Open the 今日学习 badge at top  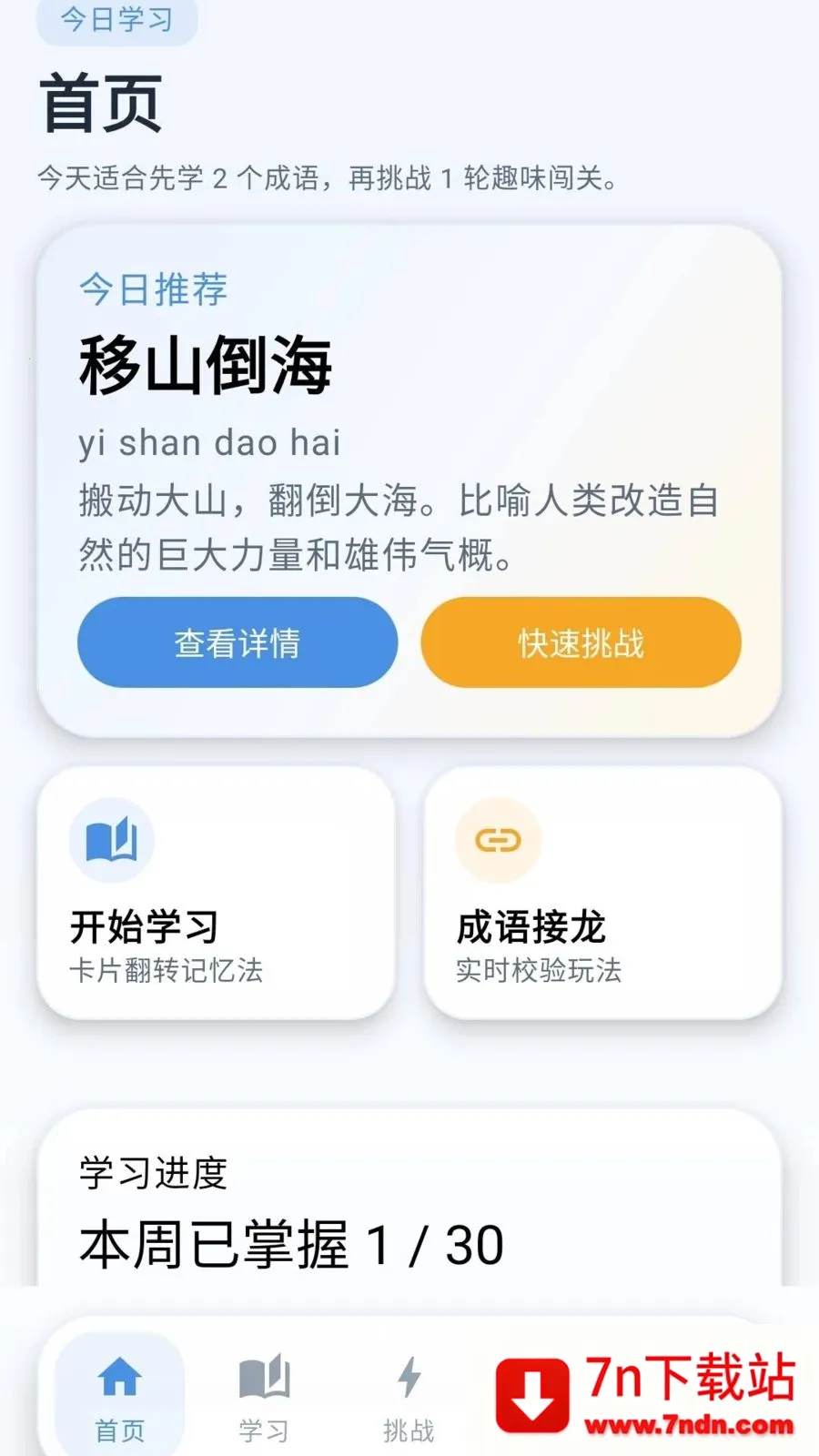coord(116,22)
